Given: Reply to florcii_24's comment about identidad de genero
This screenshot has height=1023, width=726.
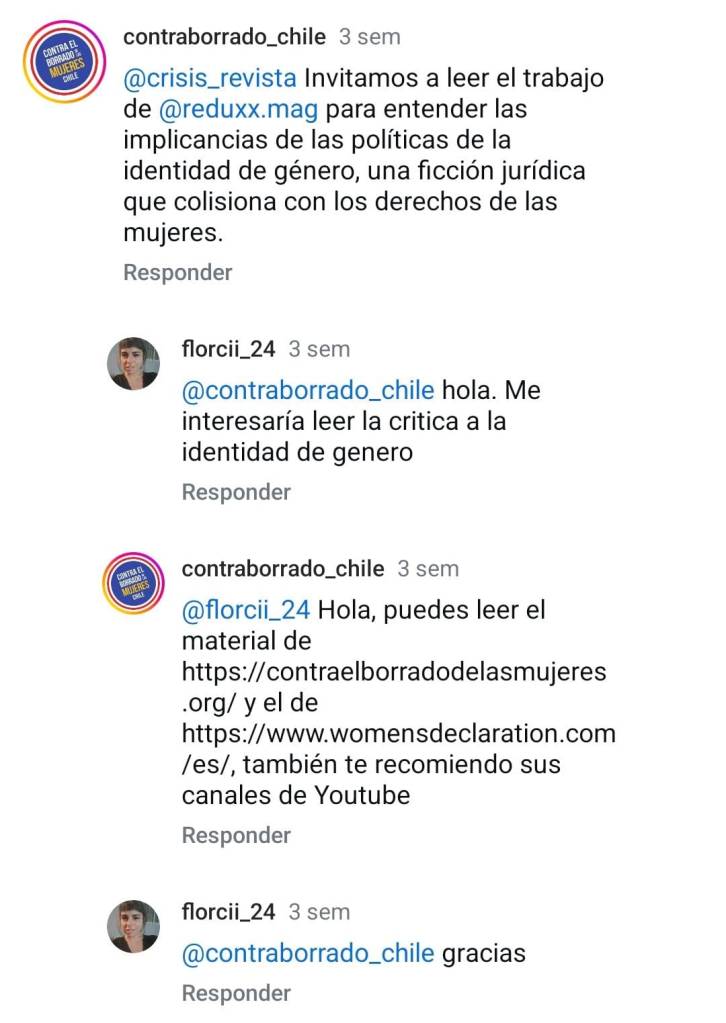Looking at the screenshot, I should tap(236, 492).
